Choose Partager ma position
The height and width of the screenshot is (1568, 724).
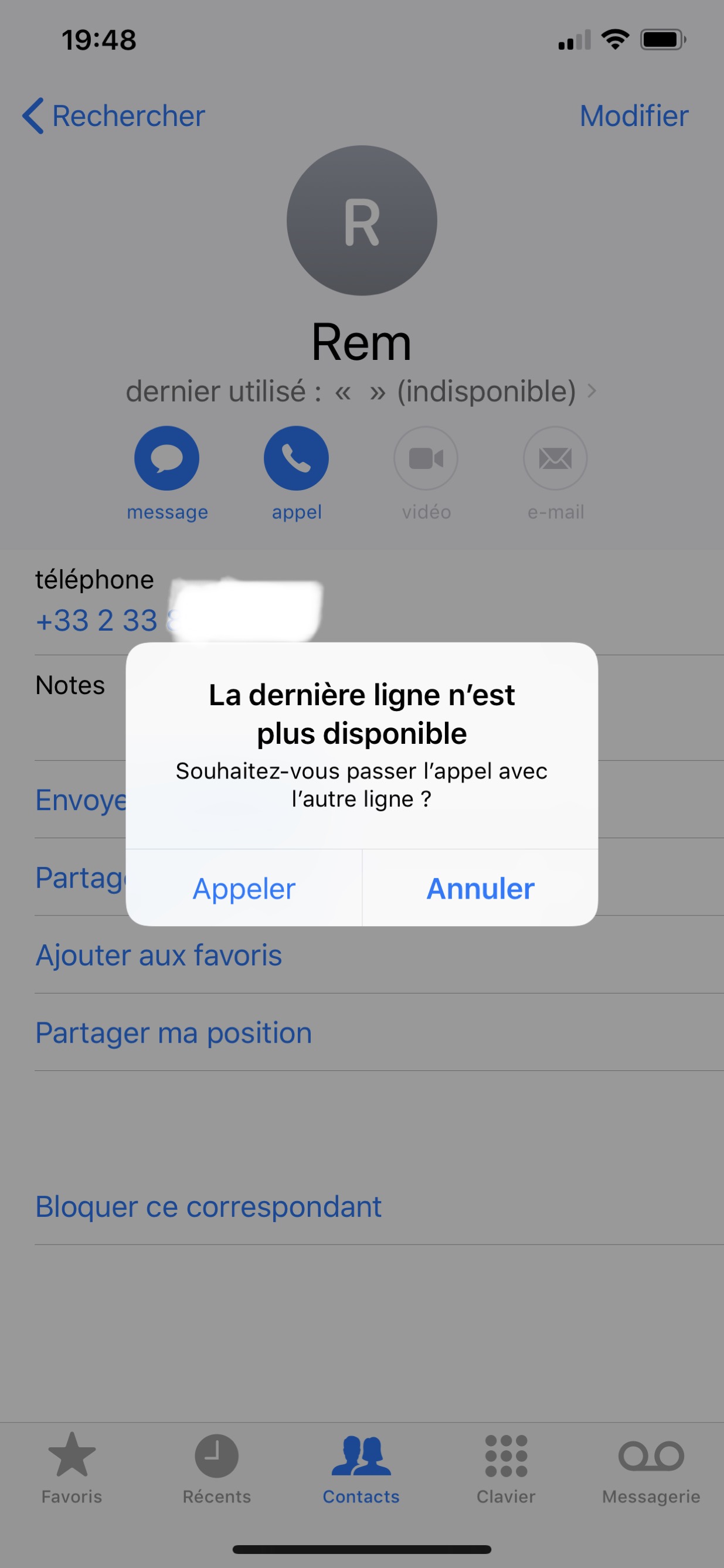point(174,1032)
